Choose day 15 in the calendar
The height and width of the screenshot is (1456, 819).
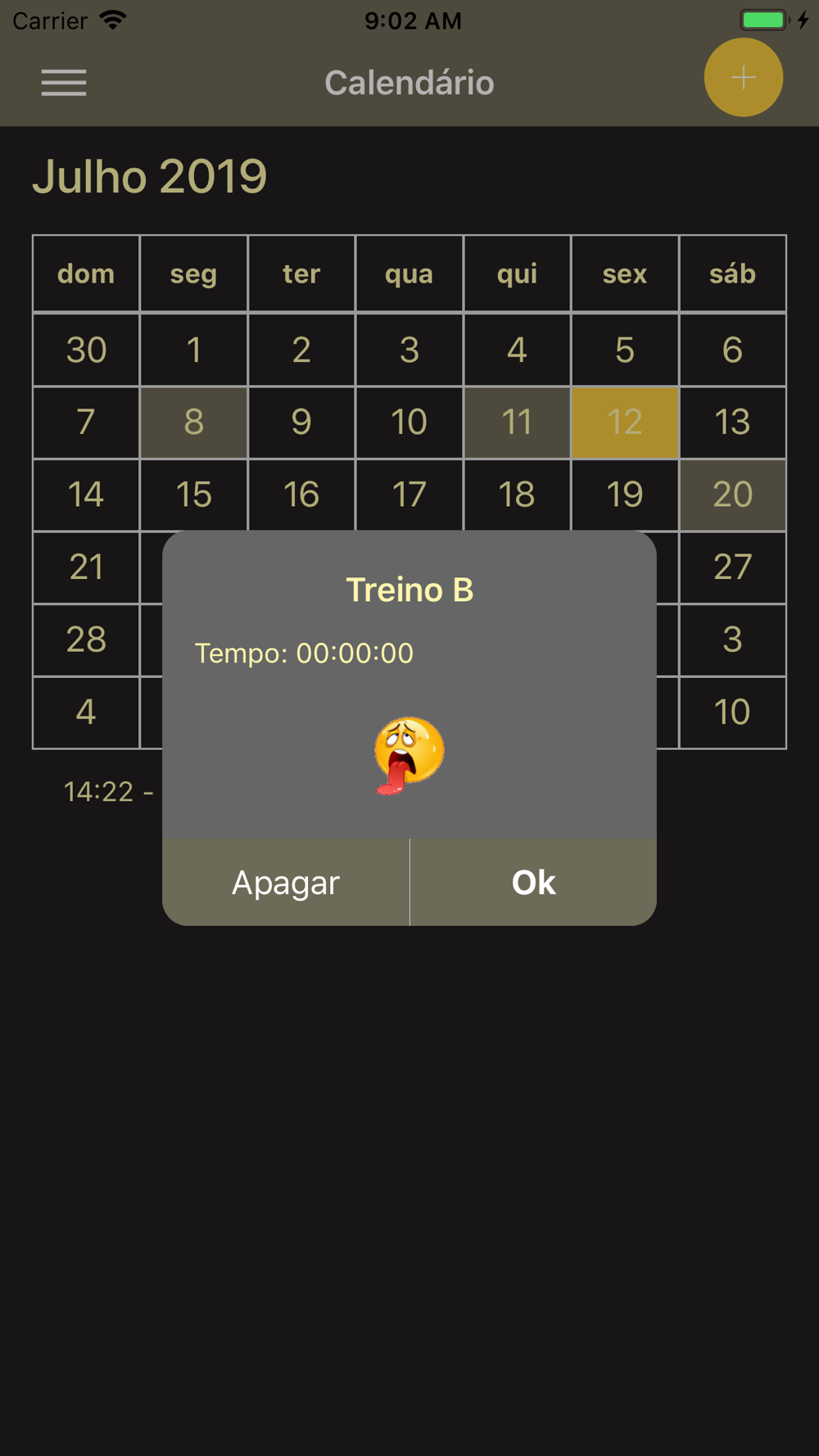coord(194,495)
